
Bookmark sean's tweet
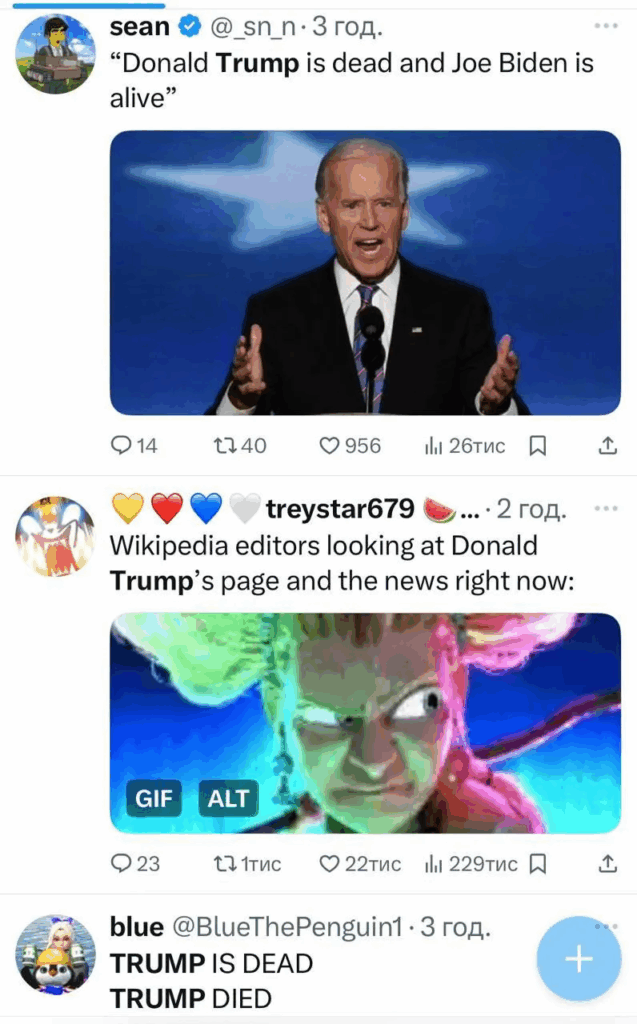pos(537,446)
